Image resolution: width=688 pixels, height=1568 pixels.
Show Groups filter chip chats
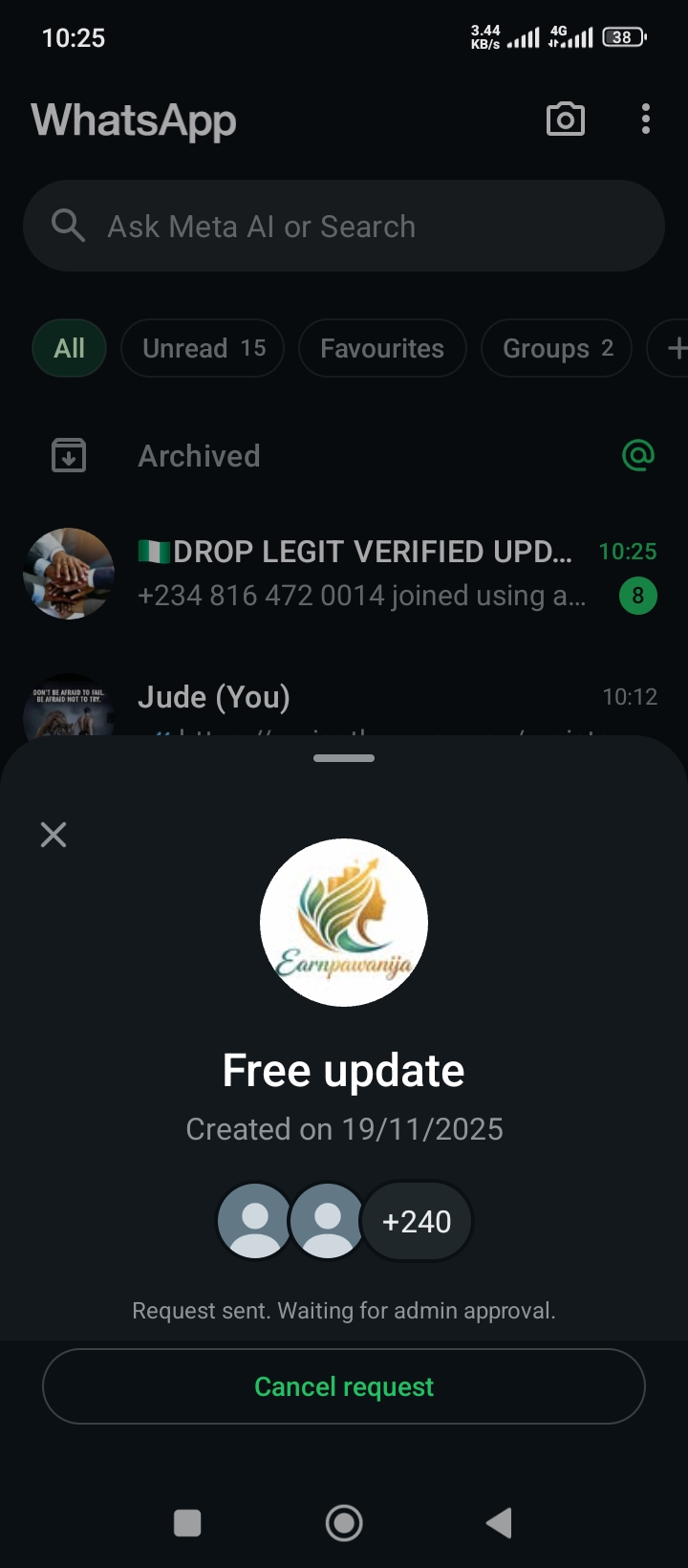coord(556,348)
